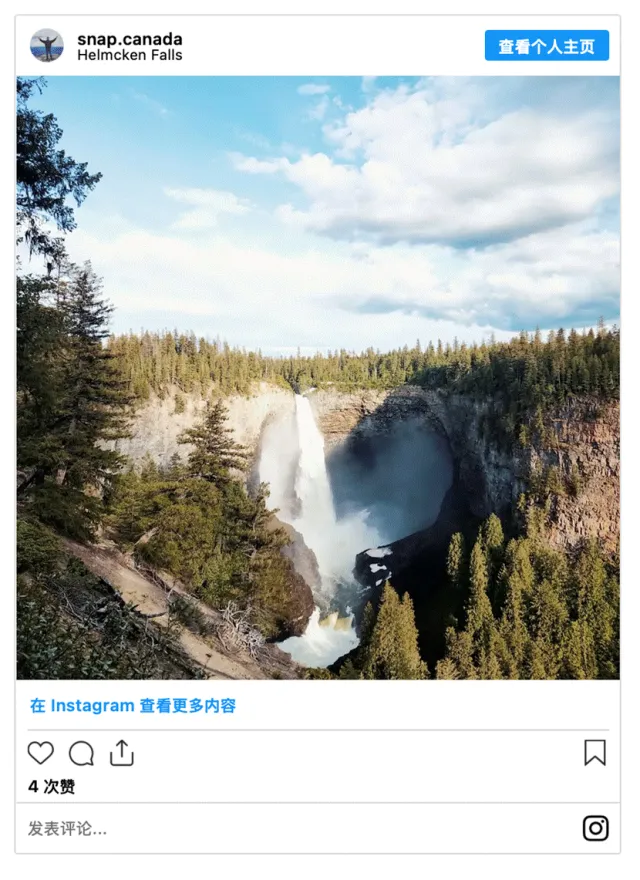
Task: Open the snap.canada profile avatar
Action: point(47,46)
